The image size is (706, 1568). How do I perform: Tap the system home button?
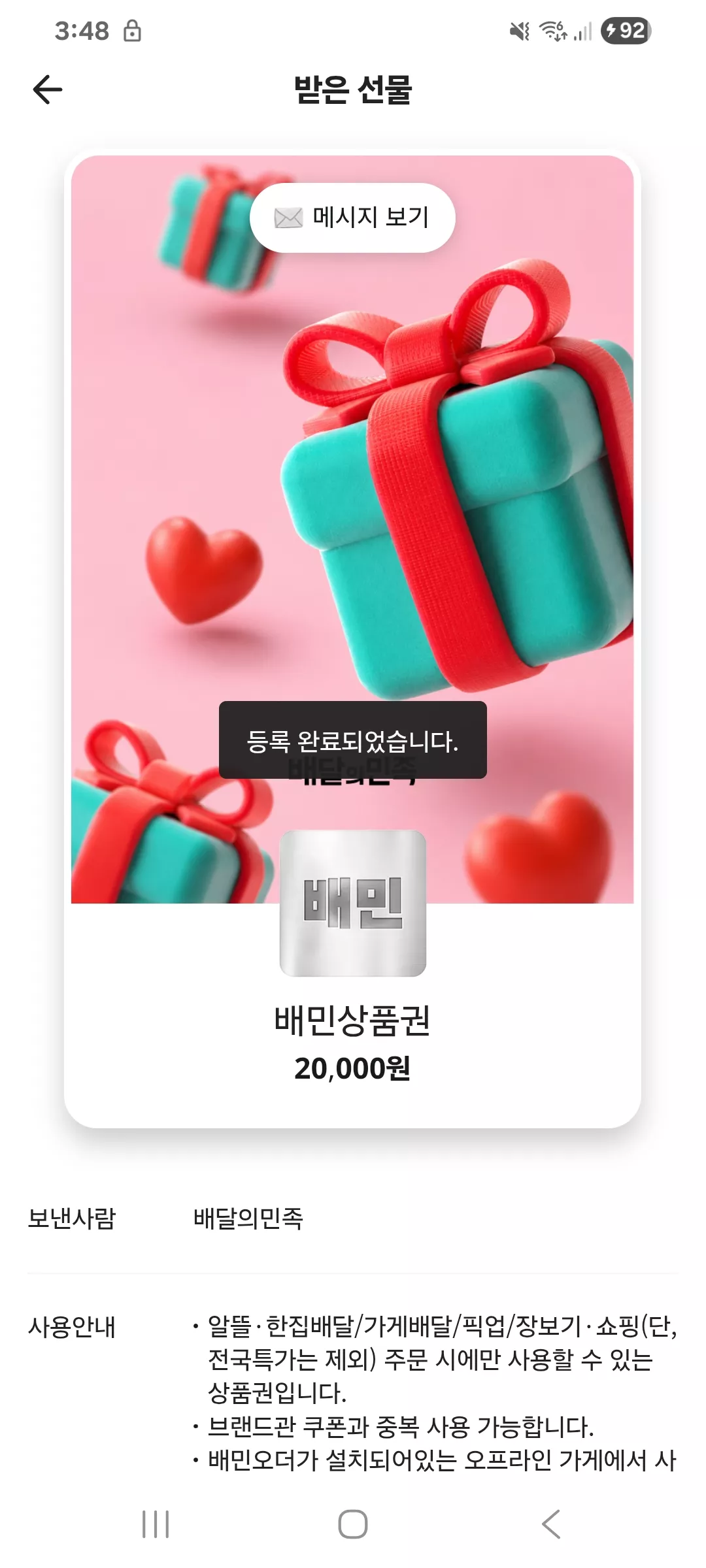(353, 1524)
